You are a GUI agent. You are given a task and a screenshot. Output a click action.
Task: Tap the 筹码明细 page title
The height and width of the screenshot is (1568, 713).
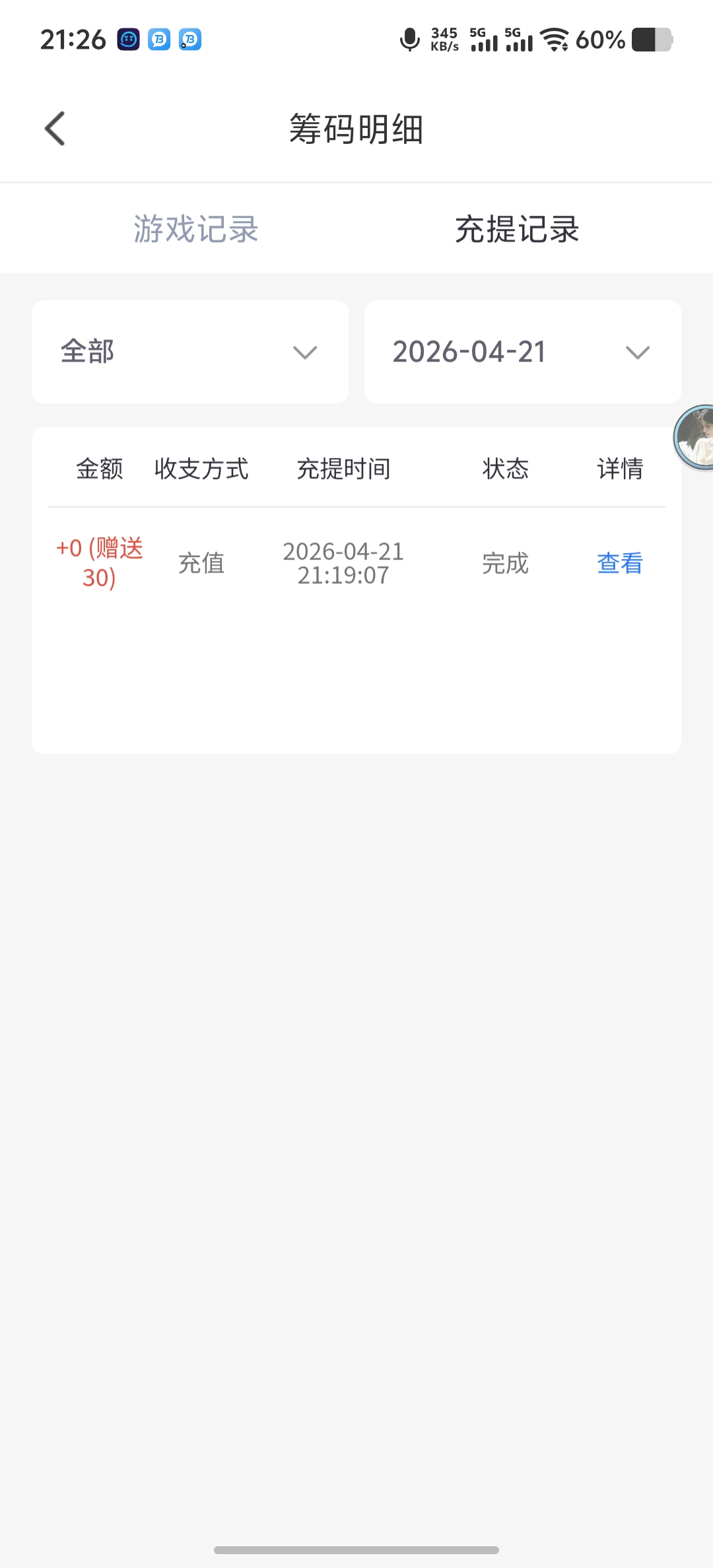(x=356, y=129)
